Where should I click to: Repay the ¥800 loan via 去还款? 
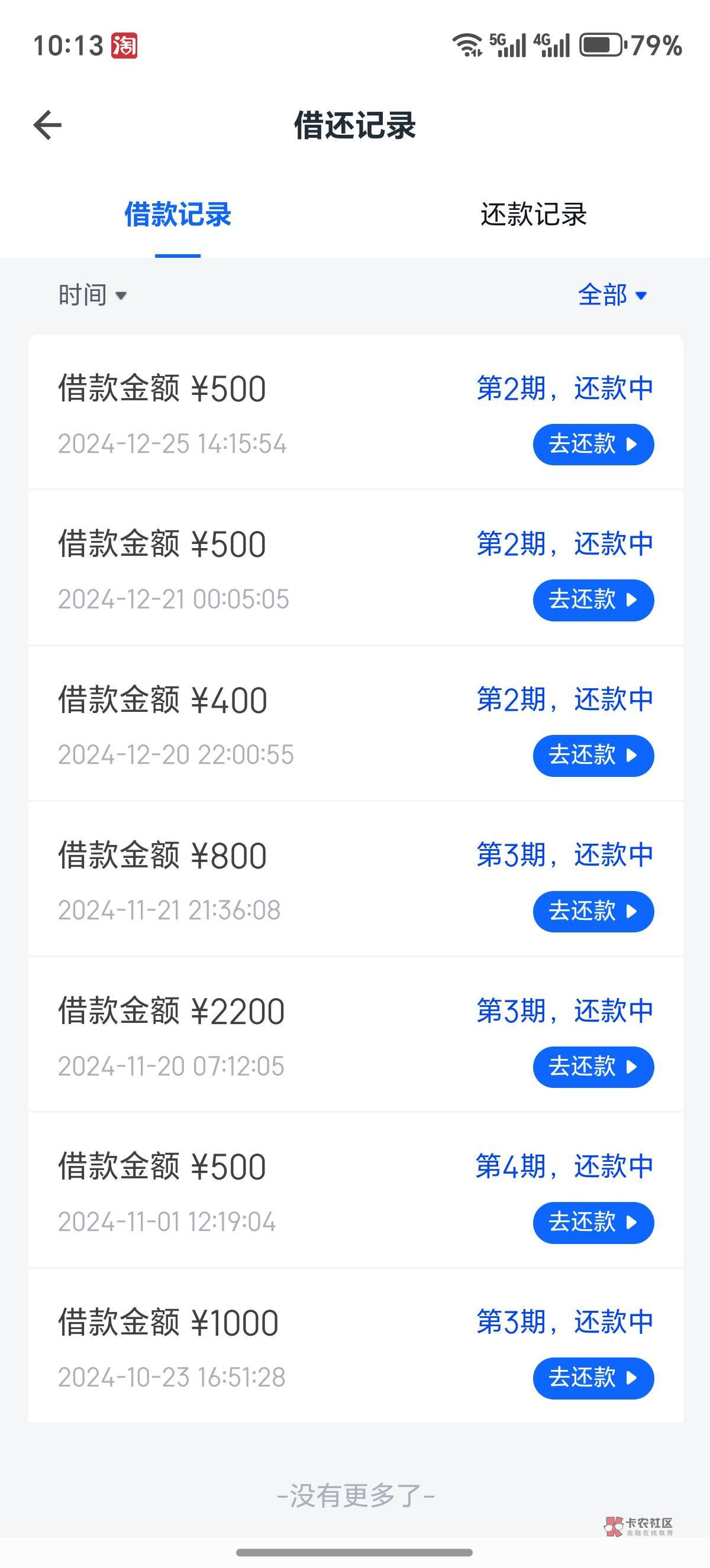(593, 911)
